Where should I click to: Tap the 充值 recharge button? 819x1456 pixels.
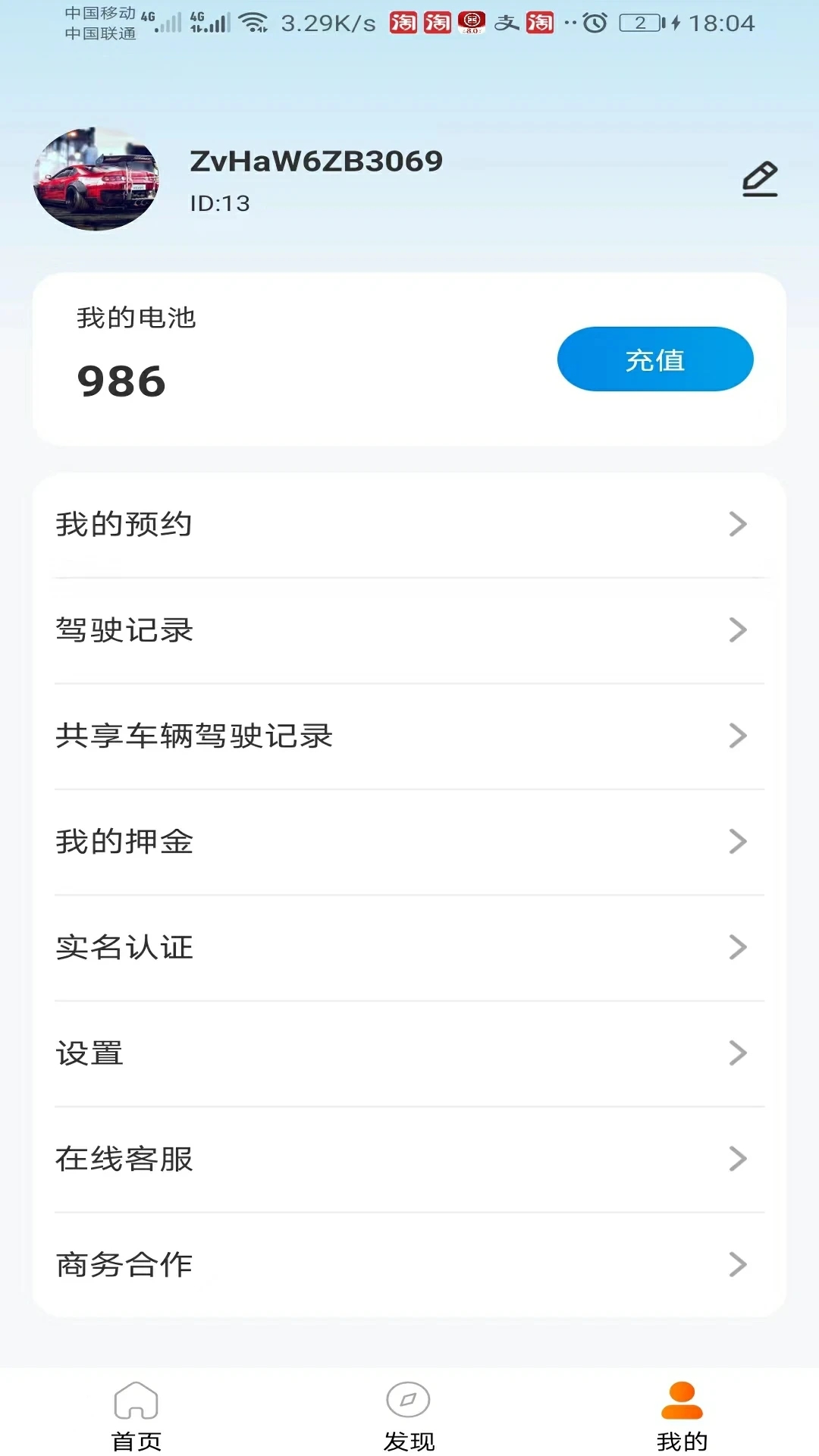[x=655, y=359]
